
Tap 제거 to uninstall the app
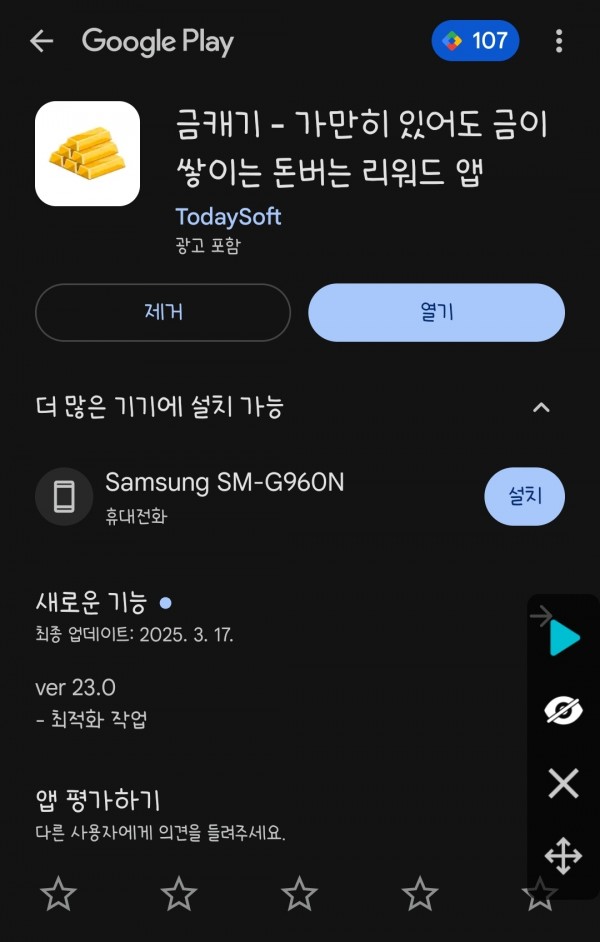163,312
